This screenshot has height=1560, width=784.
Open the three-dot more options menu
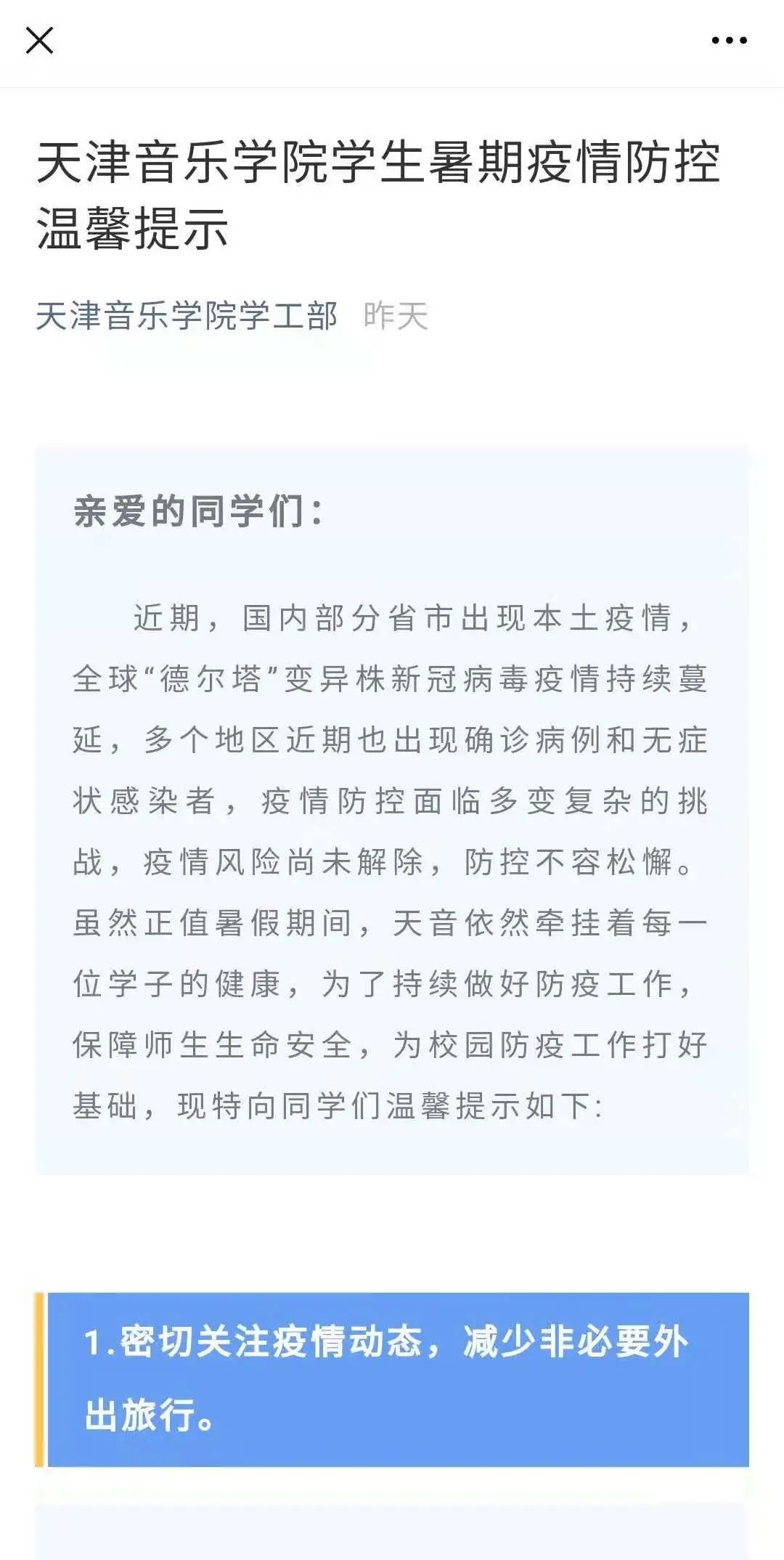pos(729,41)
